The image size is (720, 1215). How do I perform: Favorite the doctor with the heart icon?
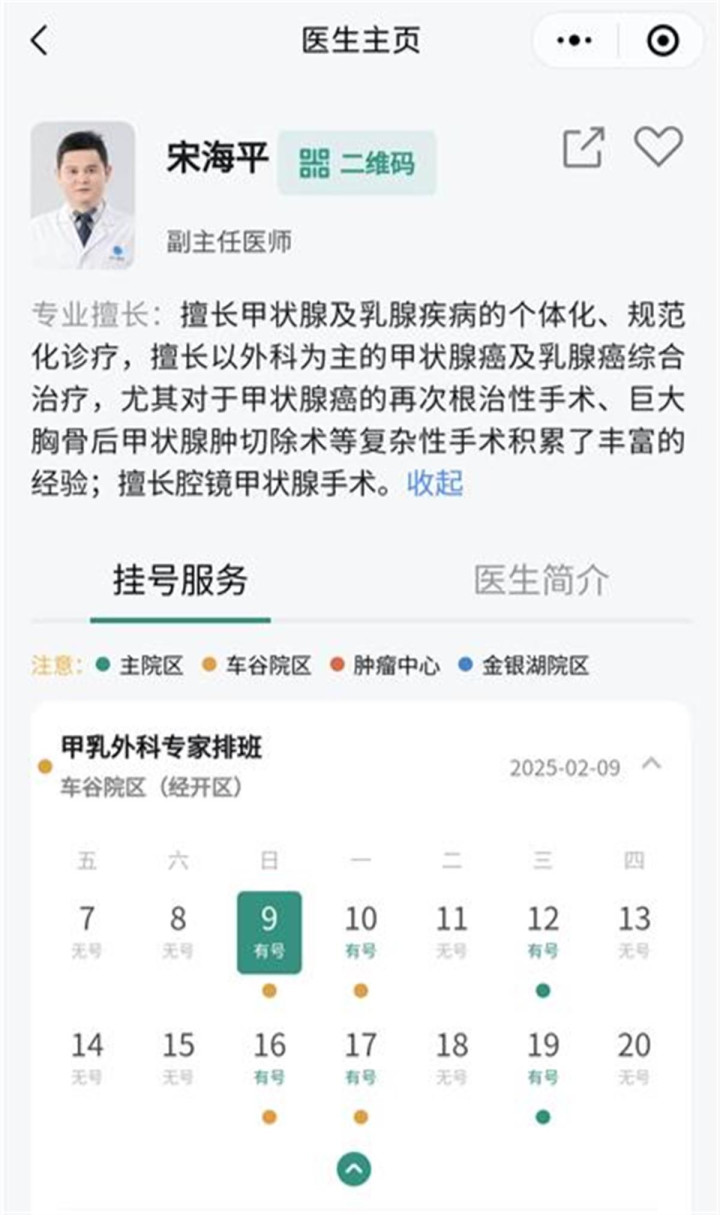pyautogui.click(x=659, y=147)
